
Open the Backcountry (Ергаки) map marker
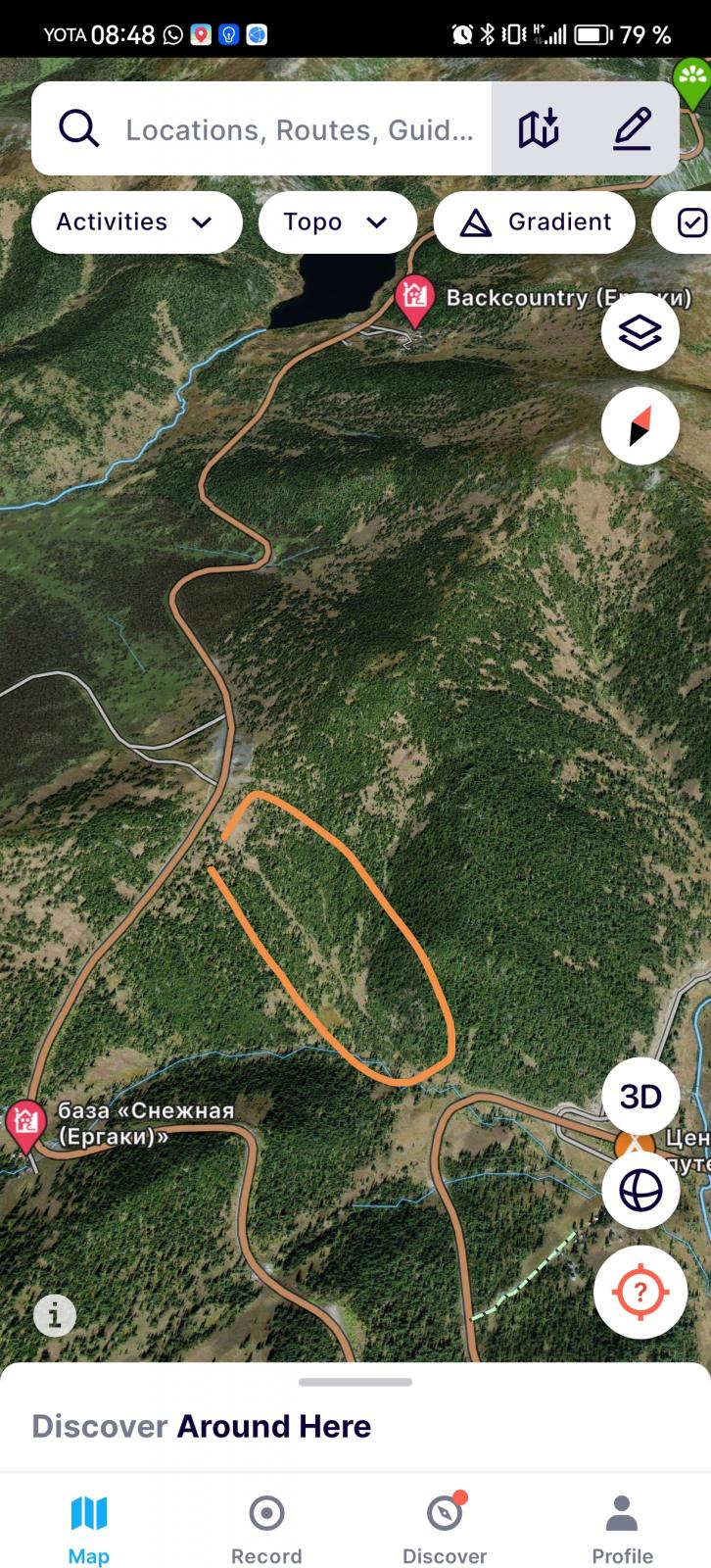coord(414,300)
